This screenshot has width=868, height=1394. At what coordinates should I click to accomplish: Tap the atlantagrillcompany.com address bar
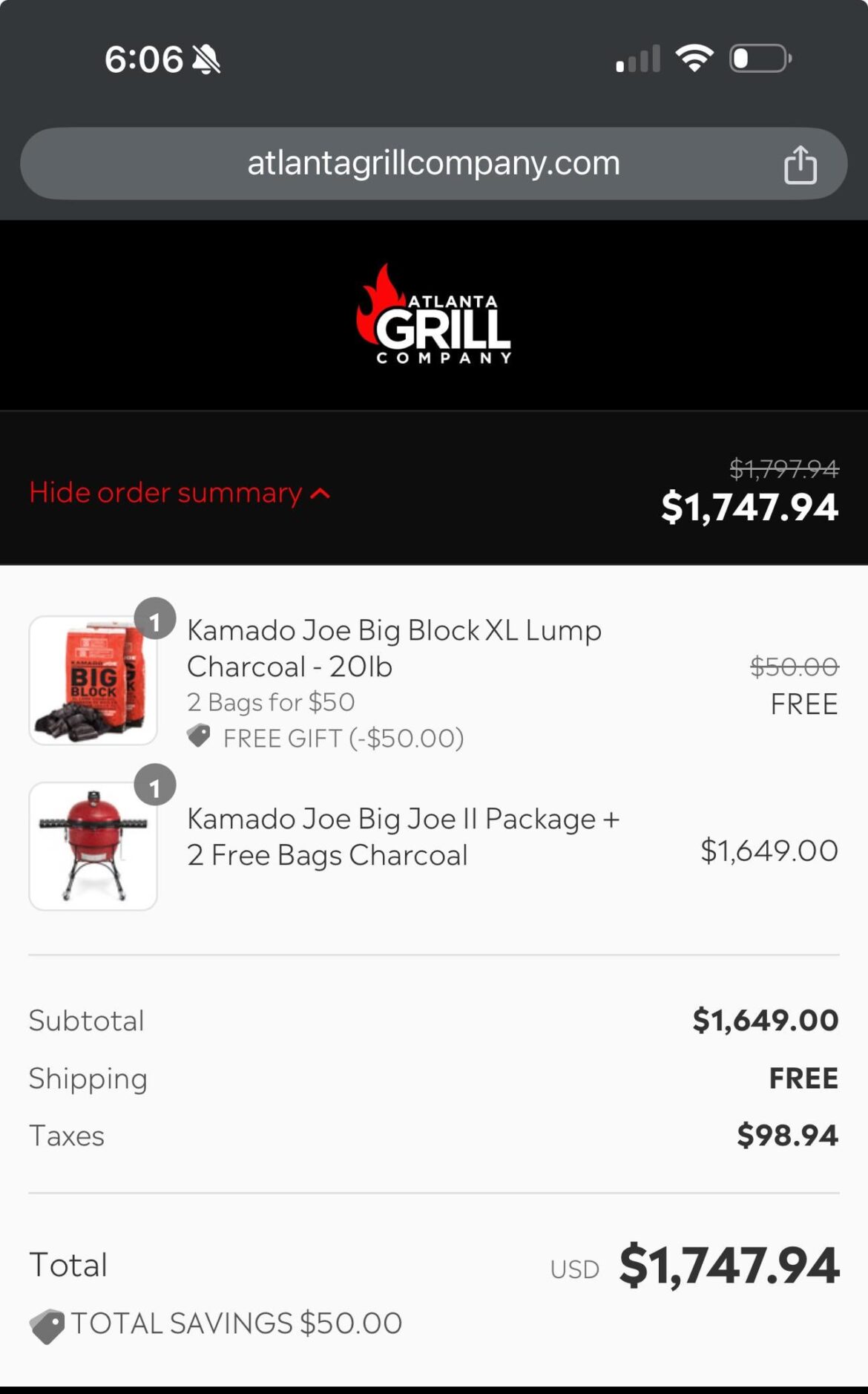(x=434, y=163)
